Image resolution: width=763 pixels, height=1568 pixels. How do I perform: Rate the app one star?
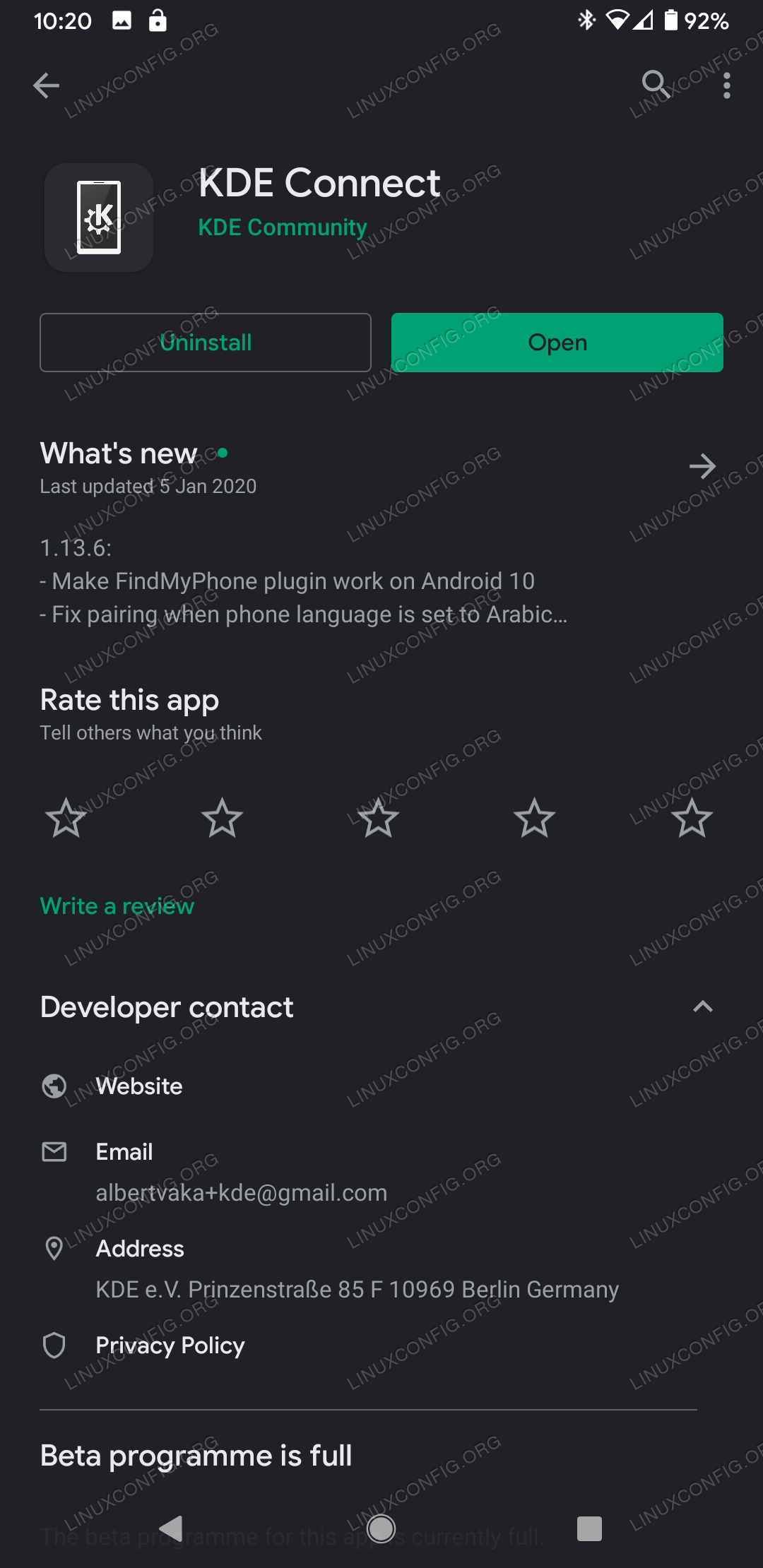click(66, 818)
